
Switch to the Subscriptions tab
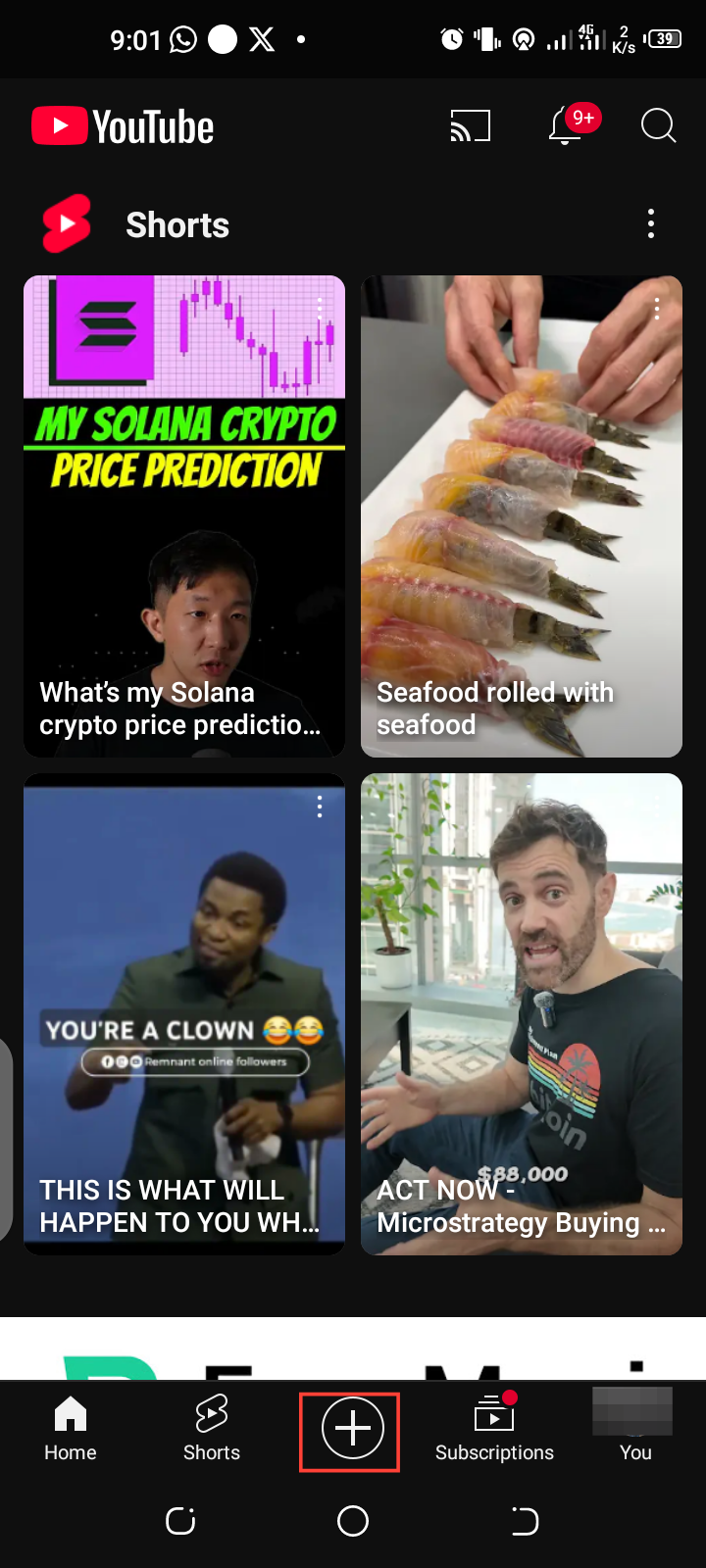pyautogui.click(x=494, y=1429)
